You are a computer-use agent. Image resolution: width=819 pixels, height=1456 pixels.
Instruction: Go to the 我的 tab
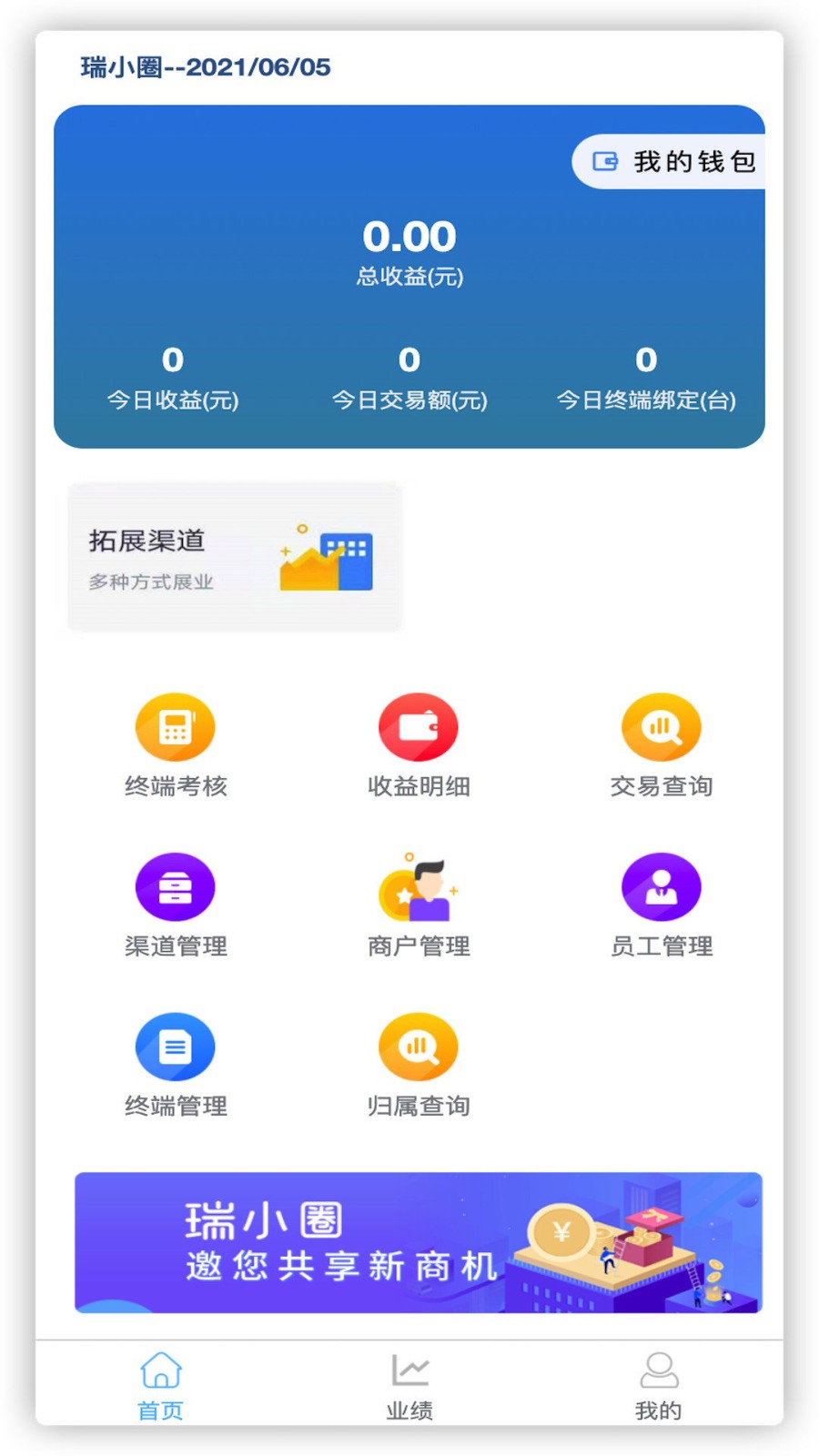coord(658,1386)
